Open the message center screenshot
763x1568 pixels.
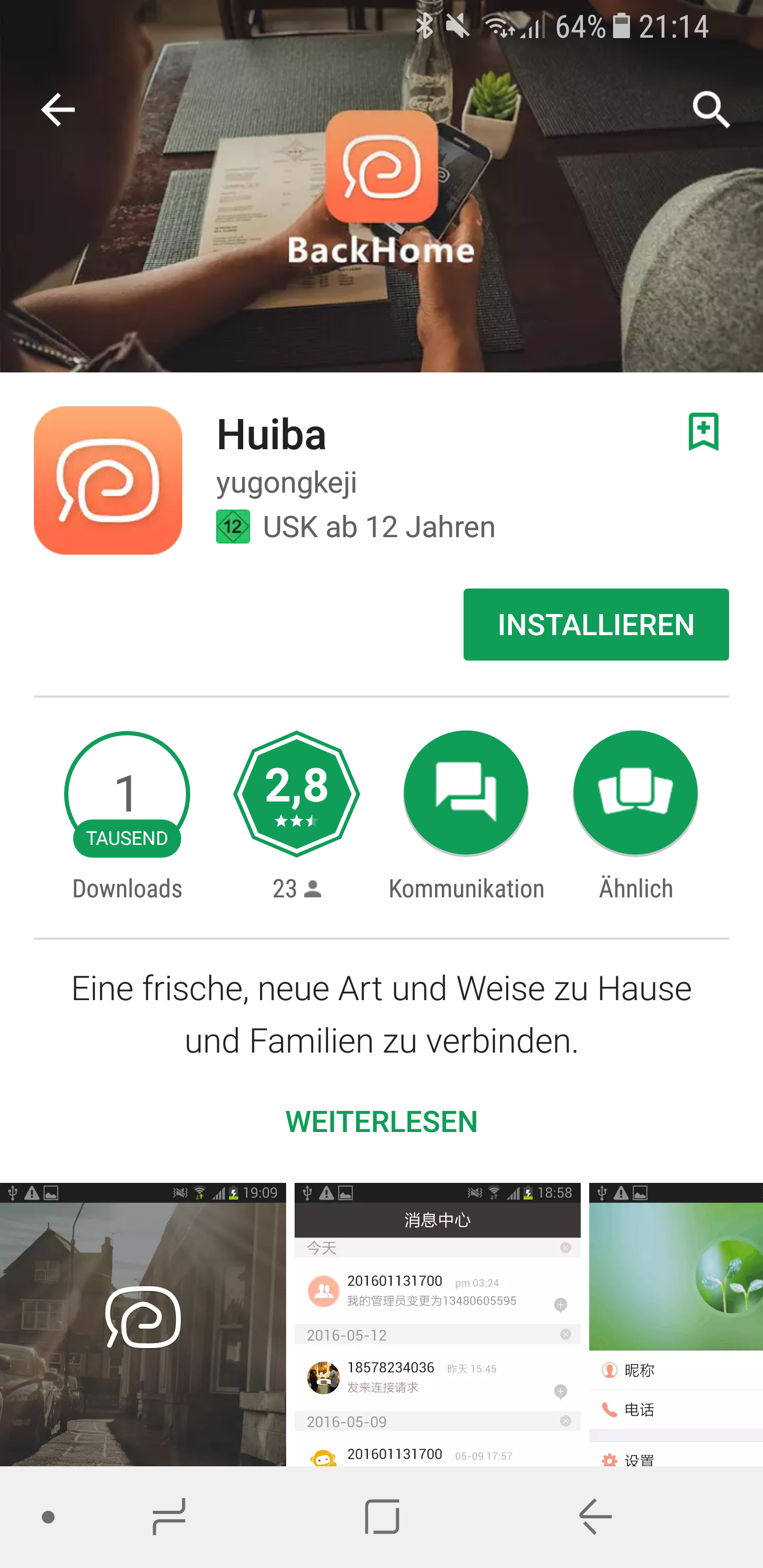point(437,1324)
